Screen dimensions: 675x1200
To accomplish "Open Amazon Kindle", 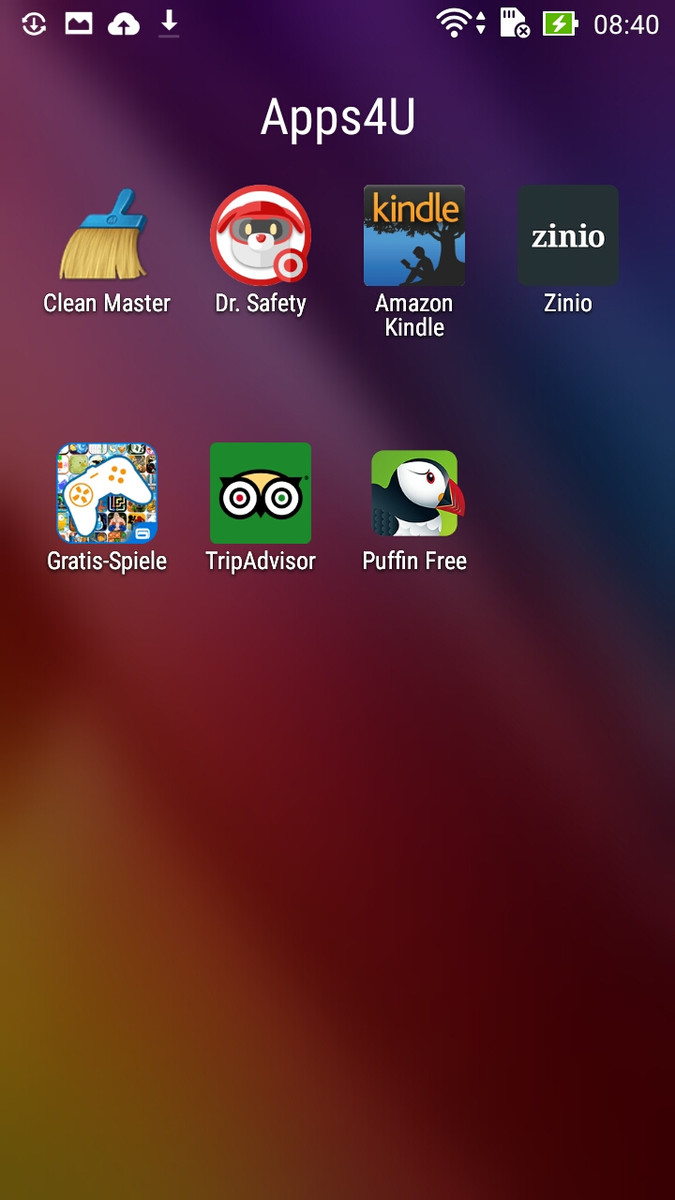I will (x=414, y=236).
